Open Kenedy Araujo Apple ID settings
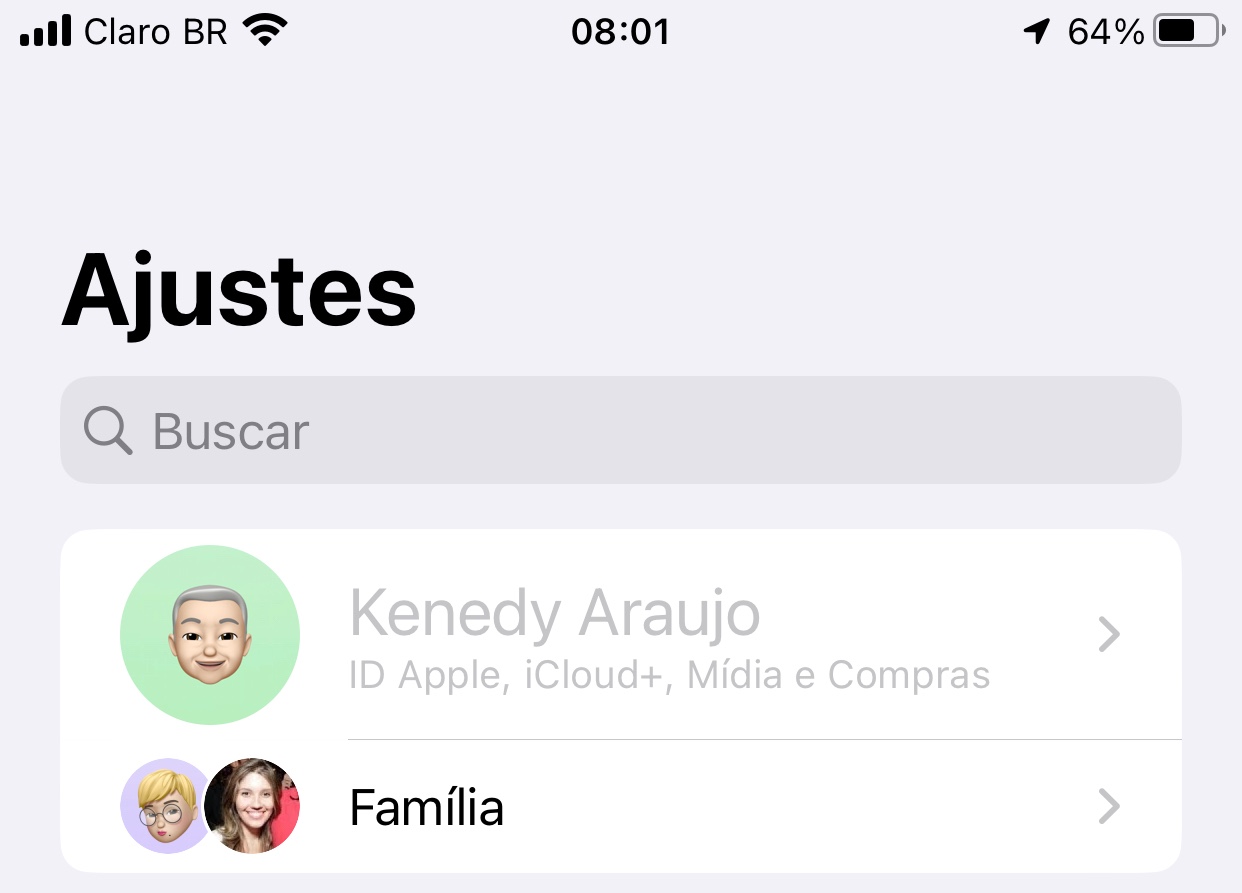This screenshot has height=893, width=1242. coord(620,635)
